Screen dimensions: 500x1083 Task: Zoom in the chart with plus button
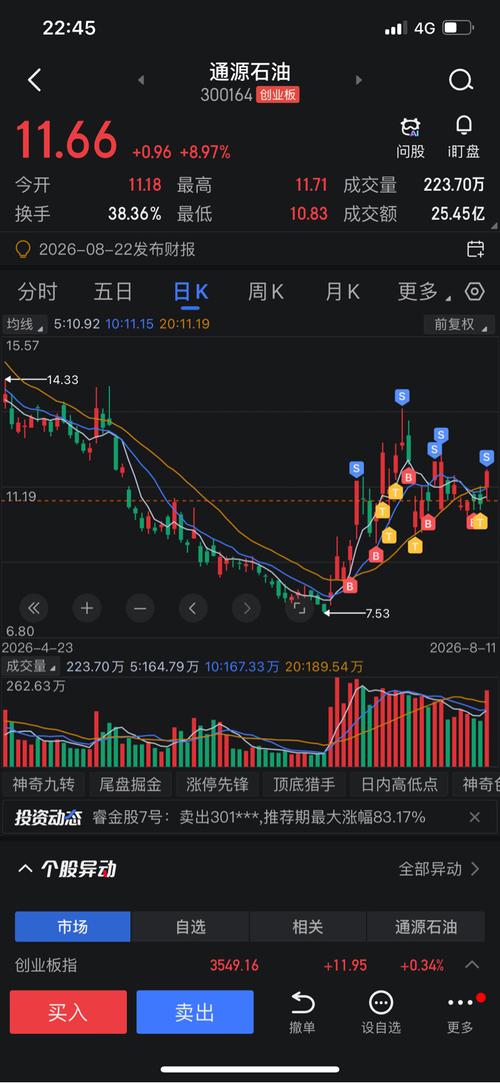click(87, 608)
